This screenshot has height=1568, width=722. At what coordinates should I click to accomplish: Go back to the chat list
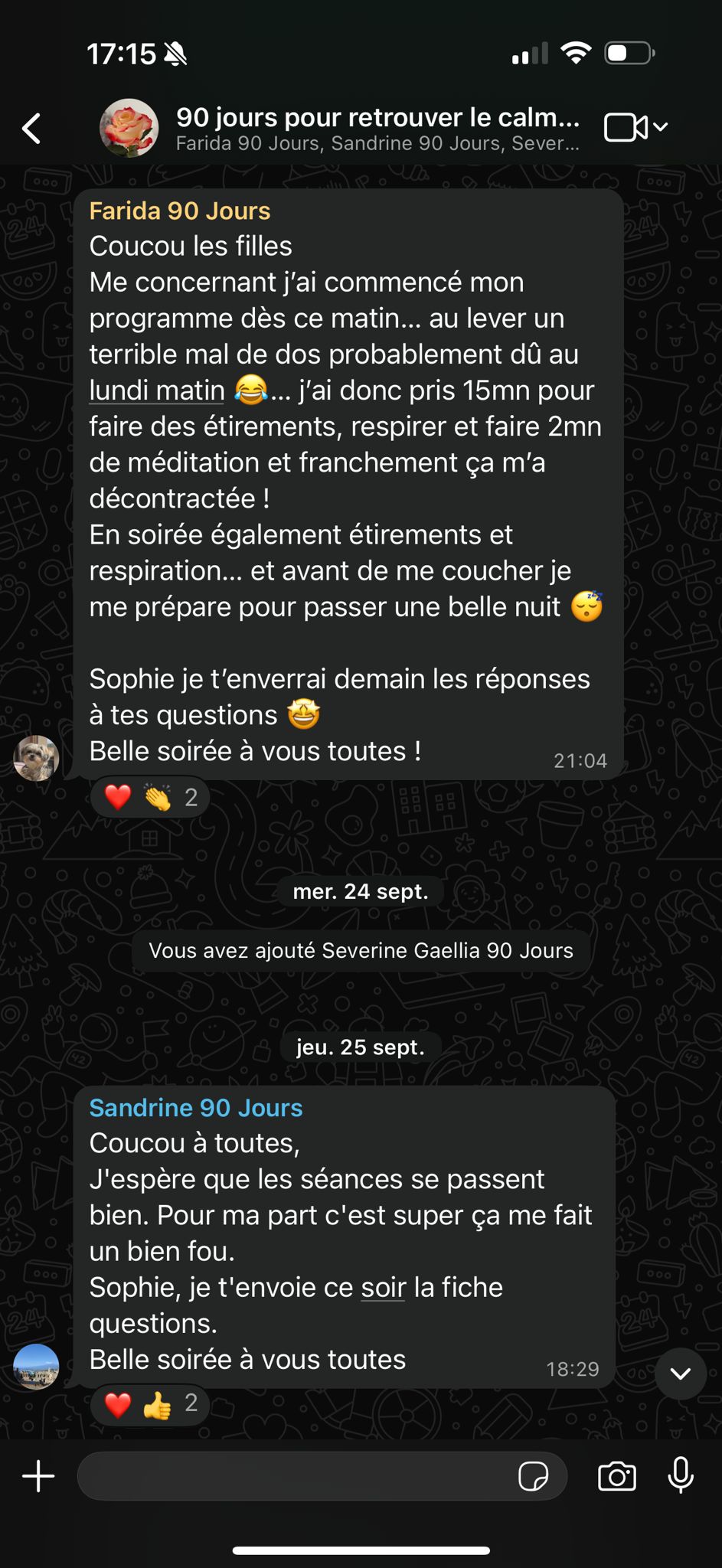(32, 128)
